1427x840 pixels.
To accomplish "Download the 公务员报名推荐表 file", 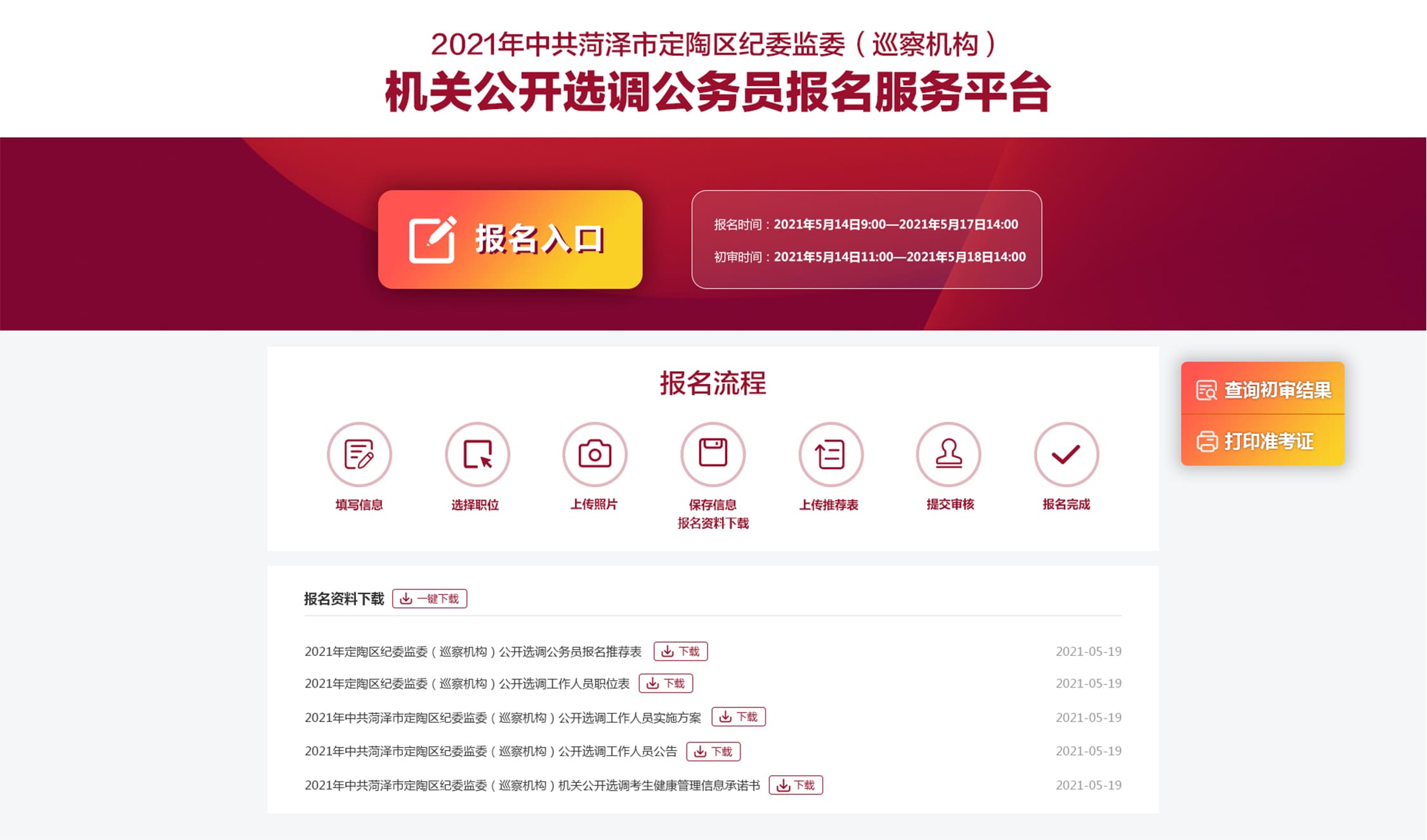I will pos(680,652).
